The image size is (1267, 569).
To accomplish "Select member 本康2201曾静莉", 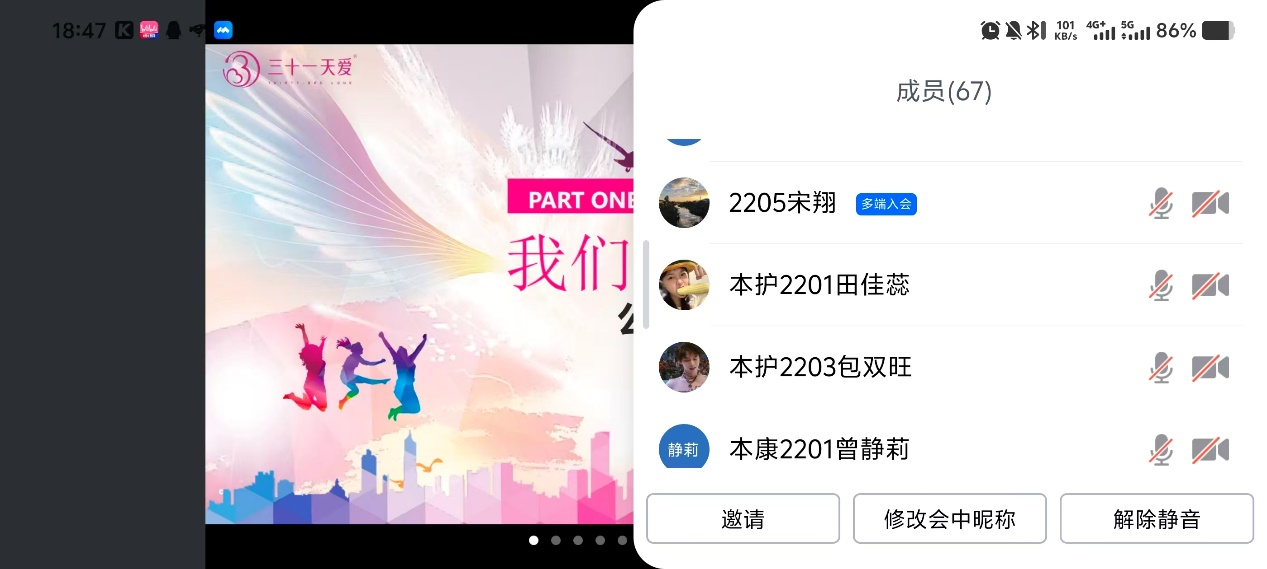I will click(x=819, y=449).
